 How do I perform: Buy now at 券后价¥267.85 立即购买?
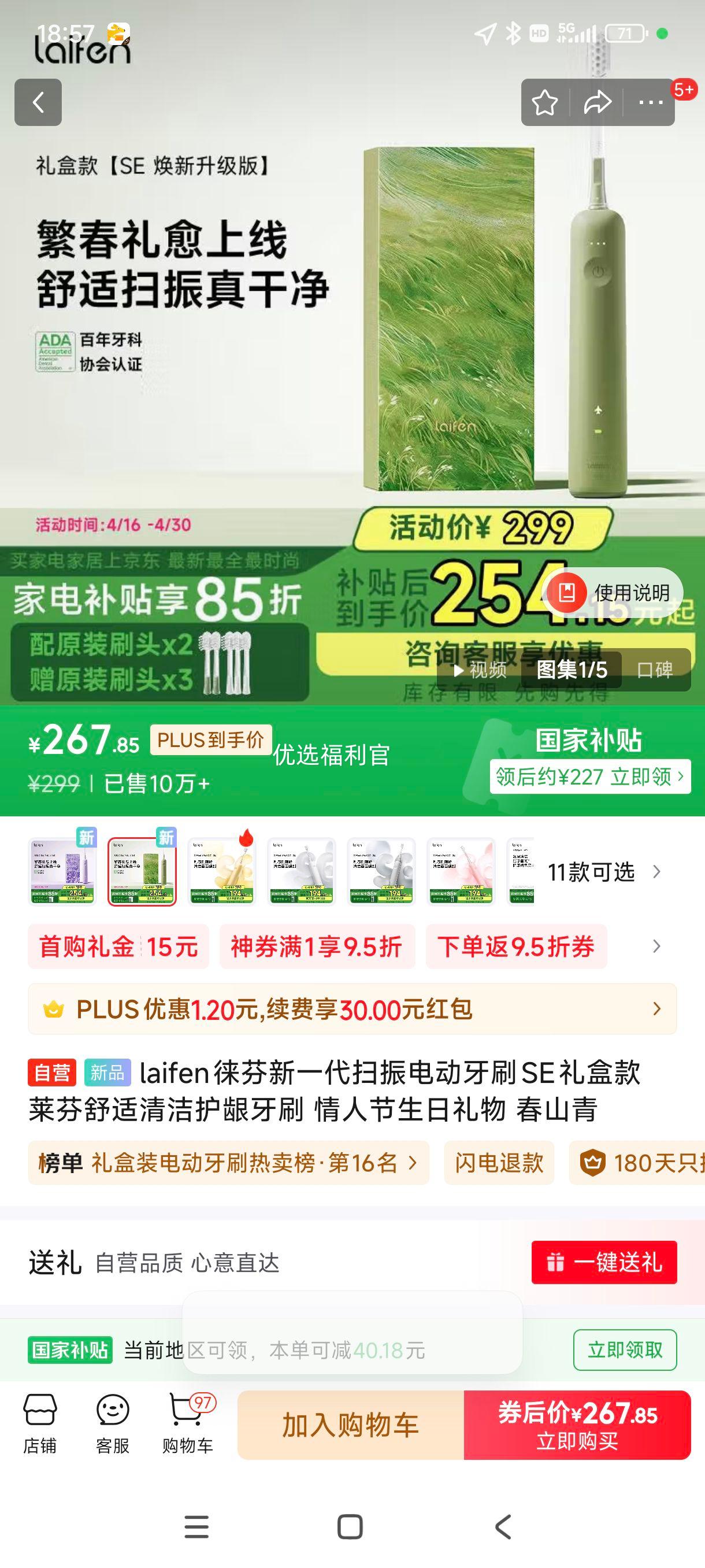pos(577,1426)
